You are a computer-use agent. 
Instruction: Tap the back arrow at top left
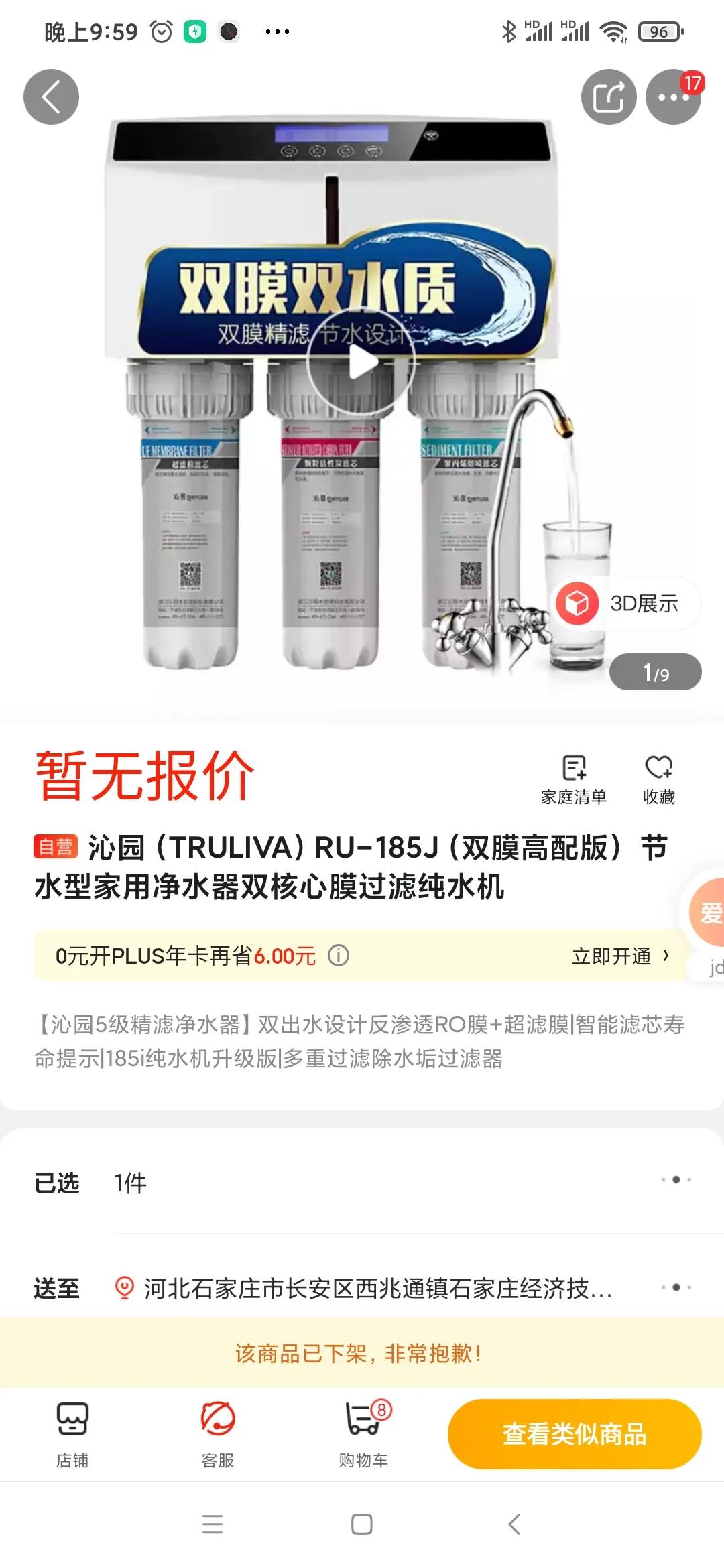click(50, 96)
